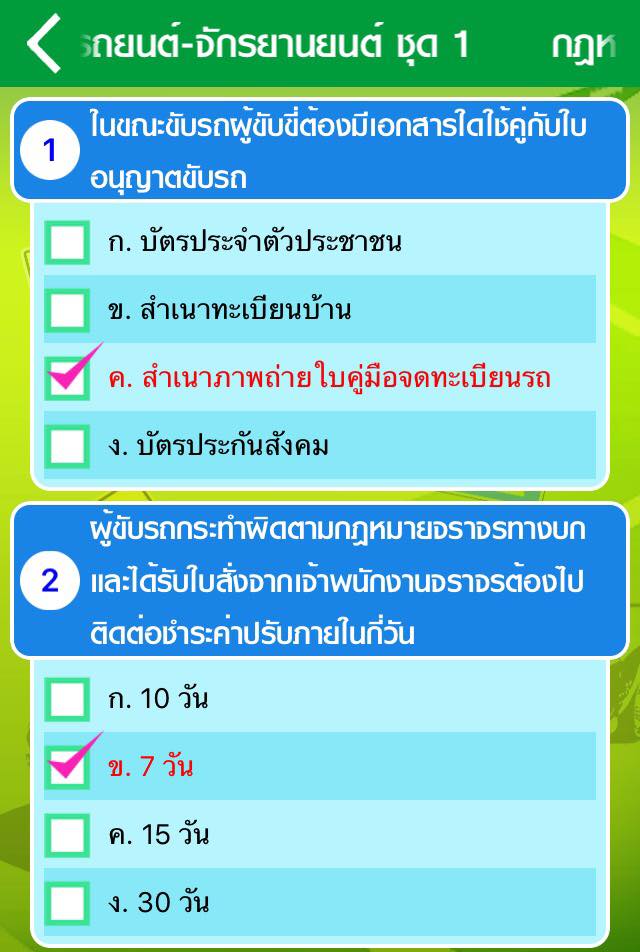Image resolution: width=640 pixels, height=952 pixels.
Task: Go back using the header arrow
Action: 45,45
